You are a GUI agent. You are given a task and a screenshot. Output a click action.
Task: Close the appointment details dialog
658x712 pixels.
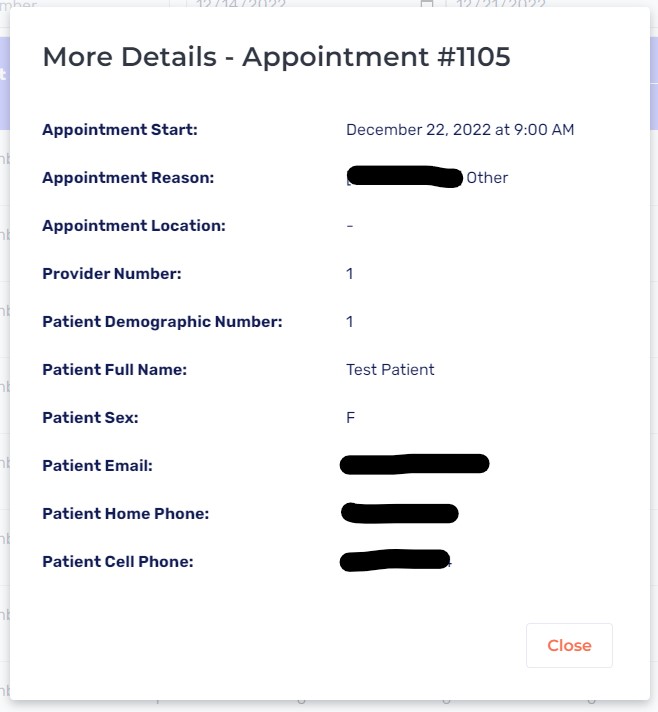569,645
